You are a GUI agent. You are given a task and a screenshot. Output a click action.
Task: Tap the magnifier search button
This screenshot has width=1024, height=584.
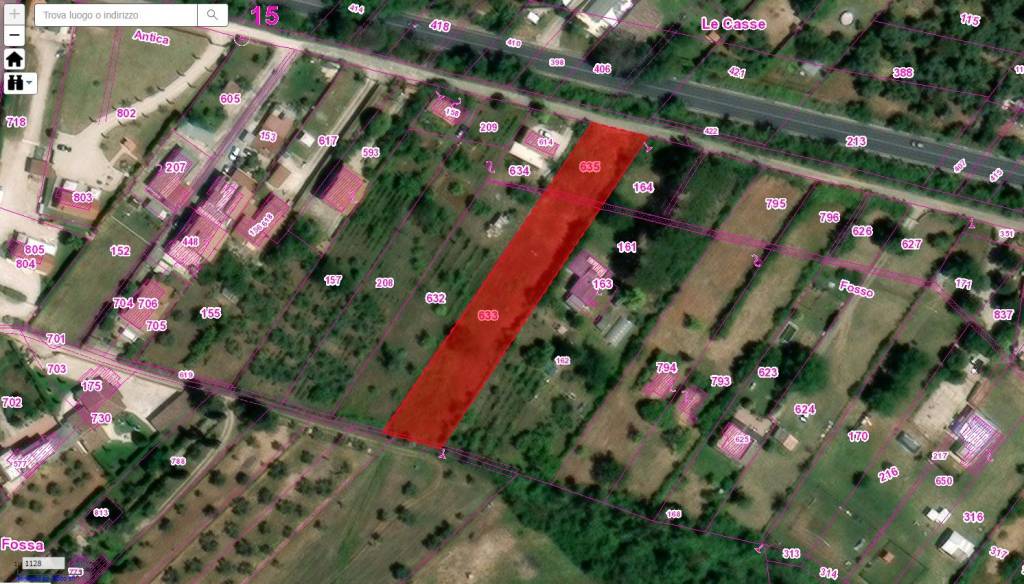[212, 16]
